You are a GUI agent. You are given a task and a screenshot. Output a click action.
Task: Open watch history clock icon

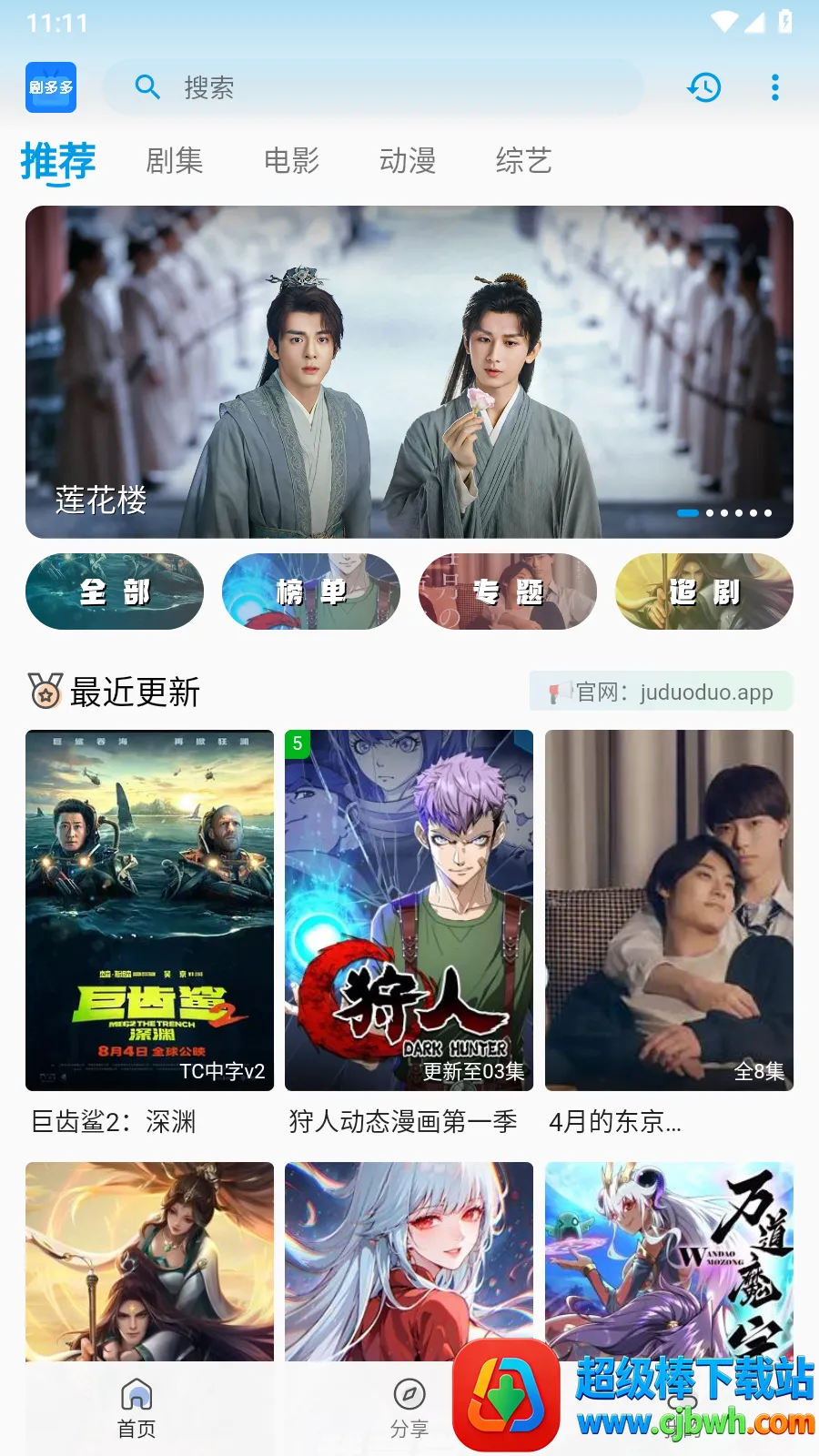(x=704, y=87)
